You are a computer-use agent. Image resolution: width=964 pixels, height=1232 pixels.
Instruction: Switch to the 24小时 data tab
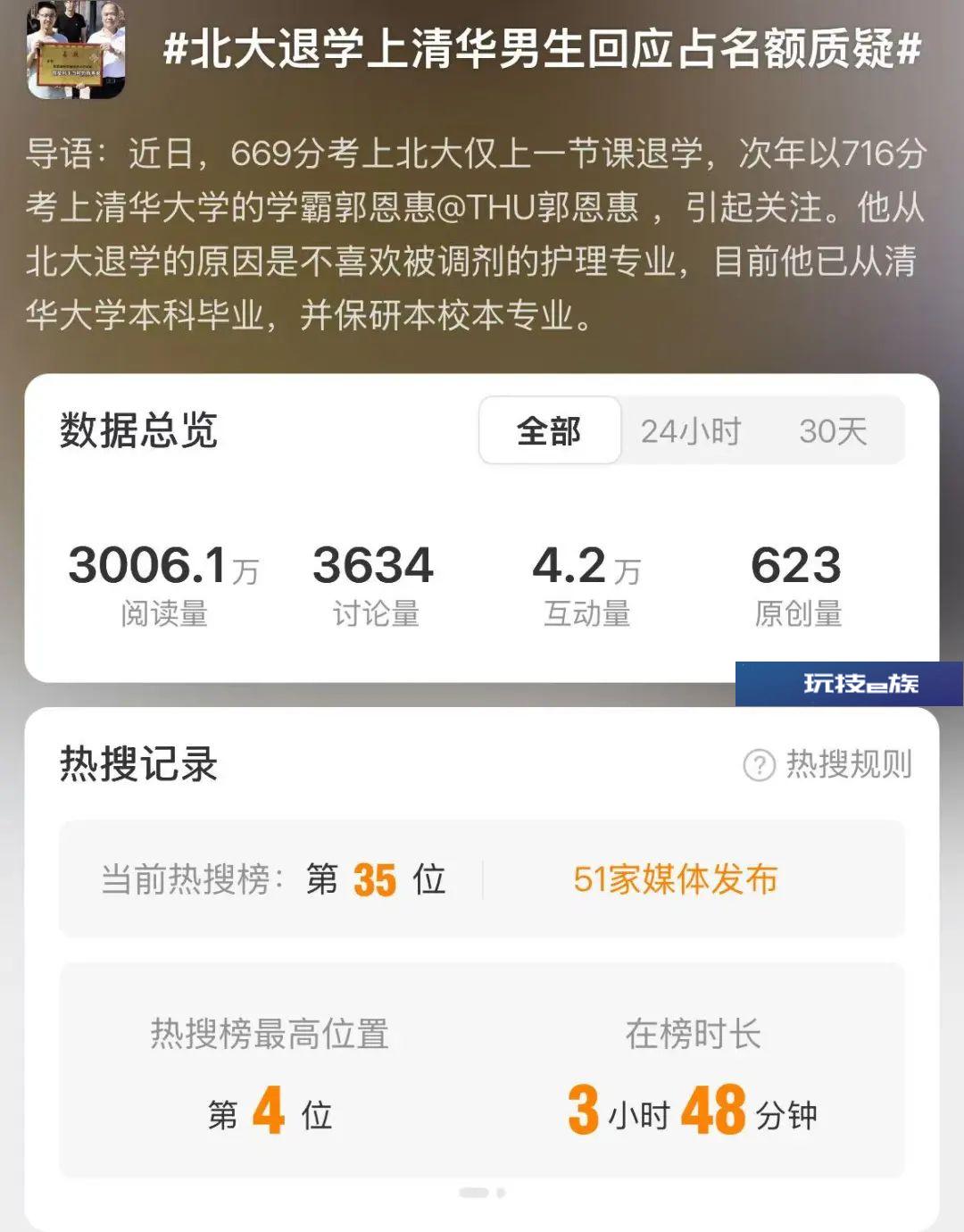(691, 431)
